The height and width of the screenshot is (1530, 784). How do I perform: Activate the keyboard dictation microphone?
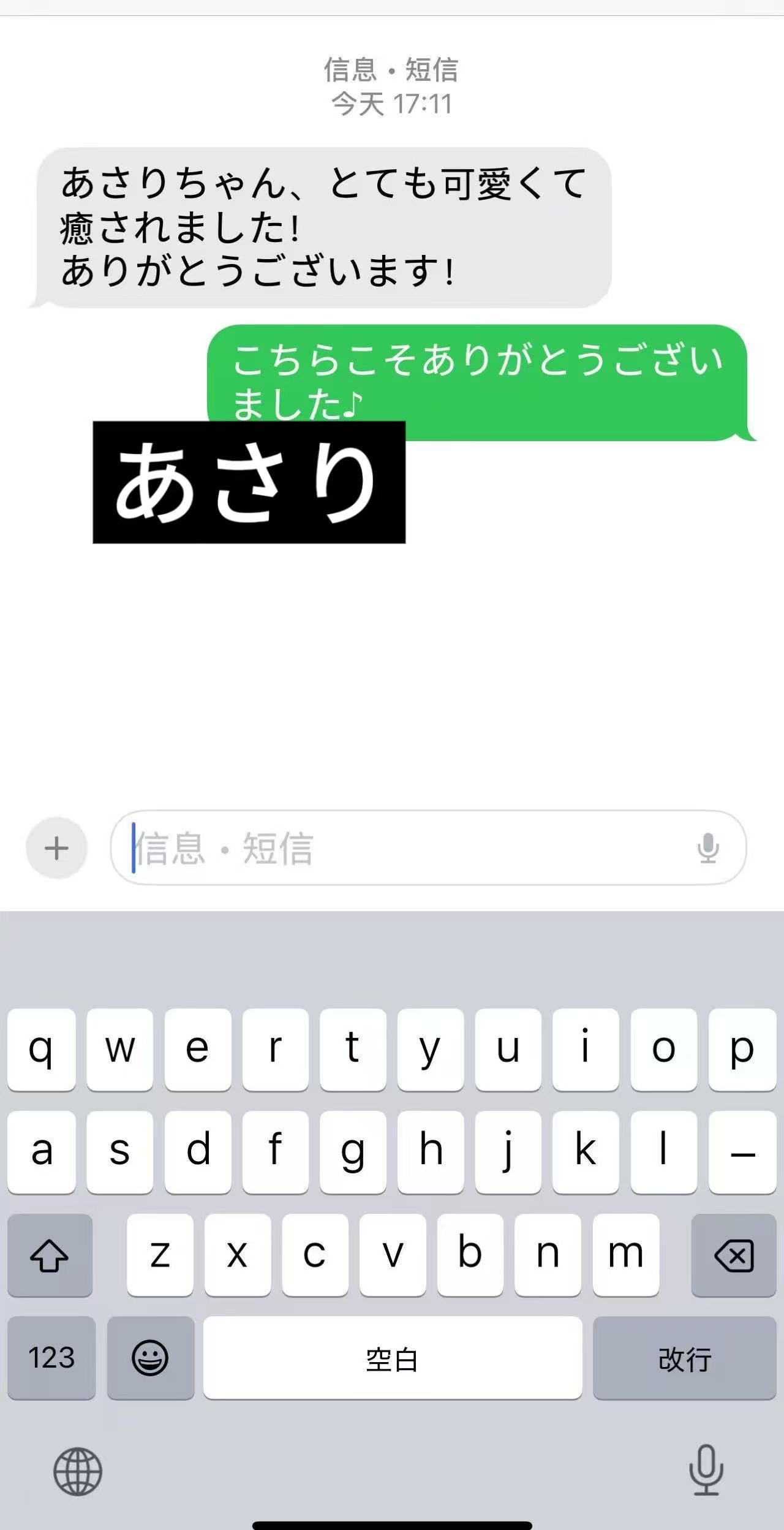tap(706, 1471)
